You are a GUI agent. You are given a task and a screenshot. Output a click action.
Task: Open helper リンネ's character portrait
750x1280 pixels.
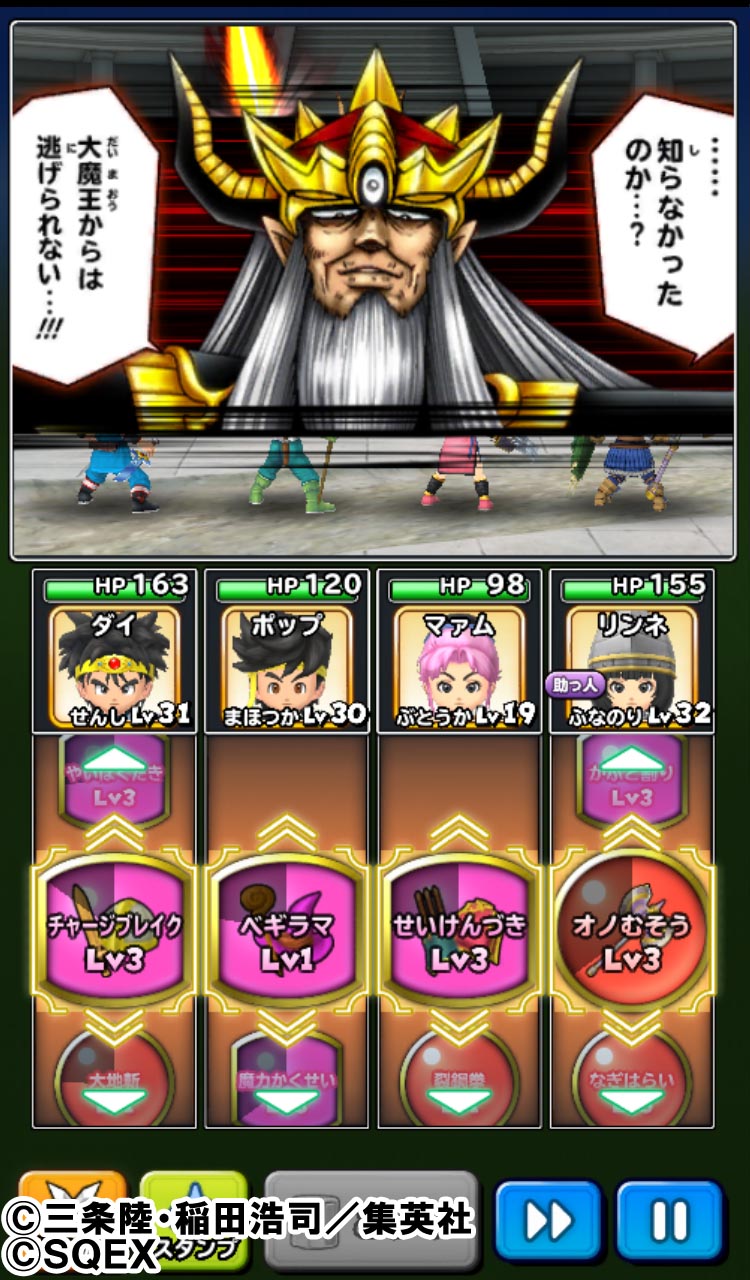[632, 665]
